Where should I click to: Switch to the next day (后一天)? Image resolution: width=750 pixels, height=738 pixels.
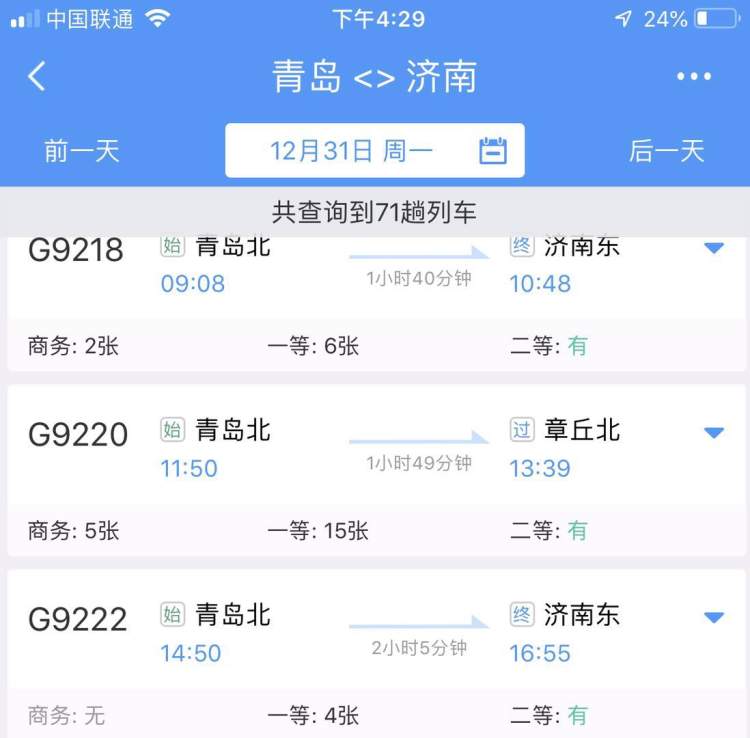point(666,151)
